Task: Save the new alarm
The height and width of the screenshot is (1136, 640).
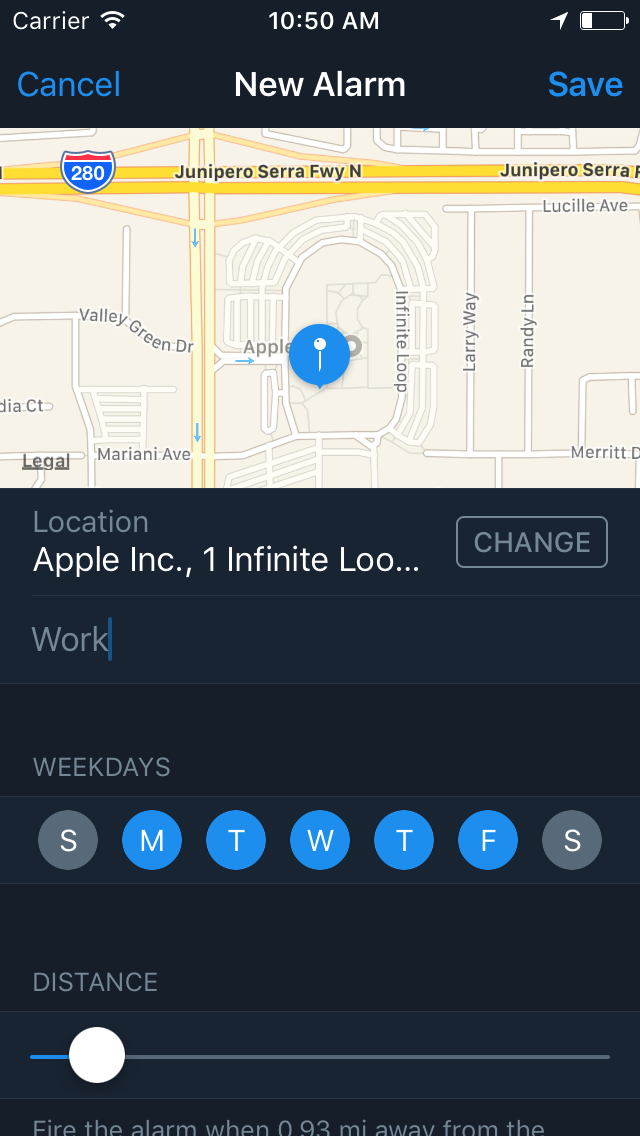Action: (x=585, y=85)
